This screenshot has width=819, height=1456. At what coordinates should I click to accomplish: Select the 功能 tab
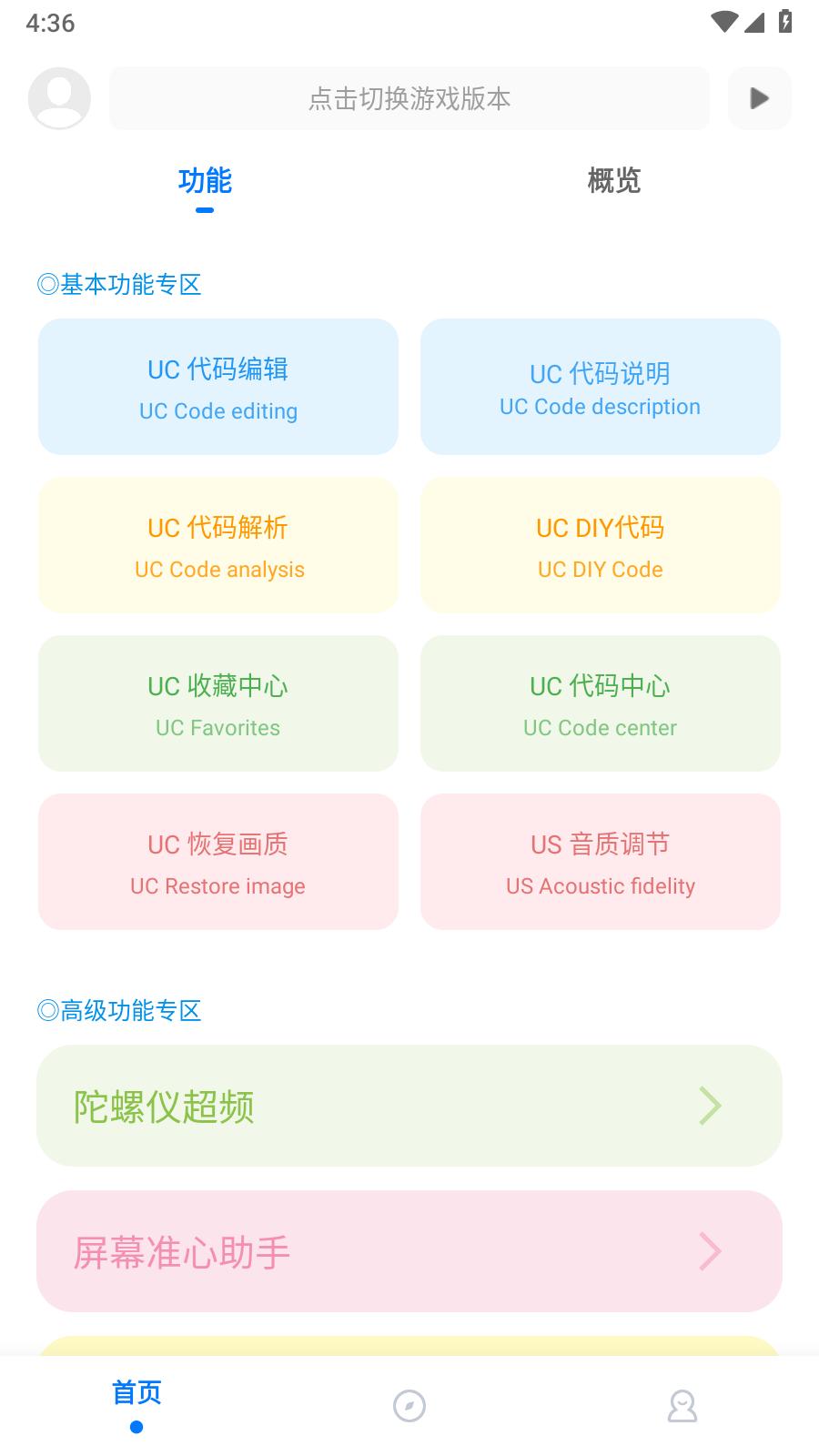pos(205,181)
